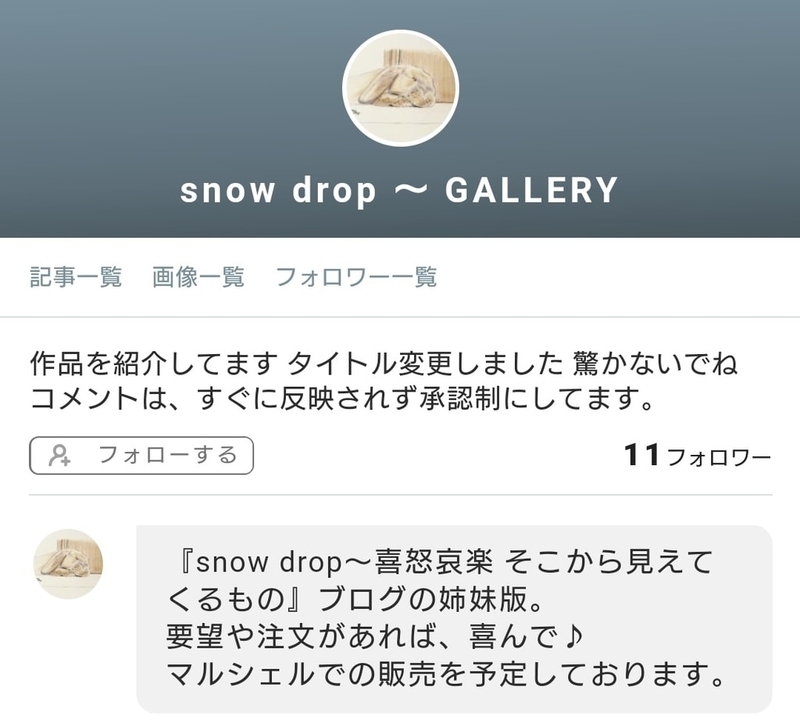Open the blog profile picture in header

coord(400,88)
